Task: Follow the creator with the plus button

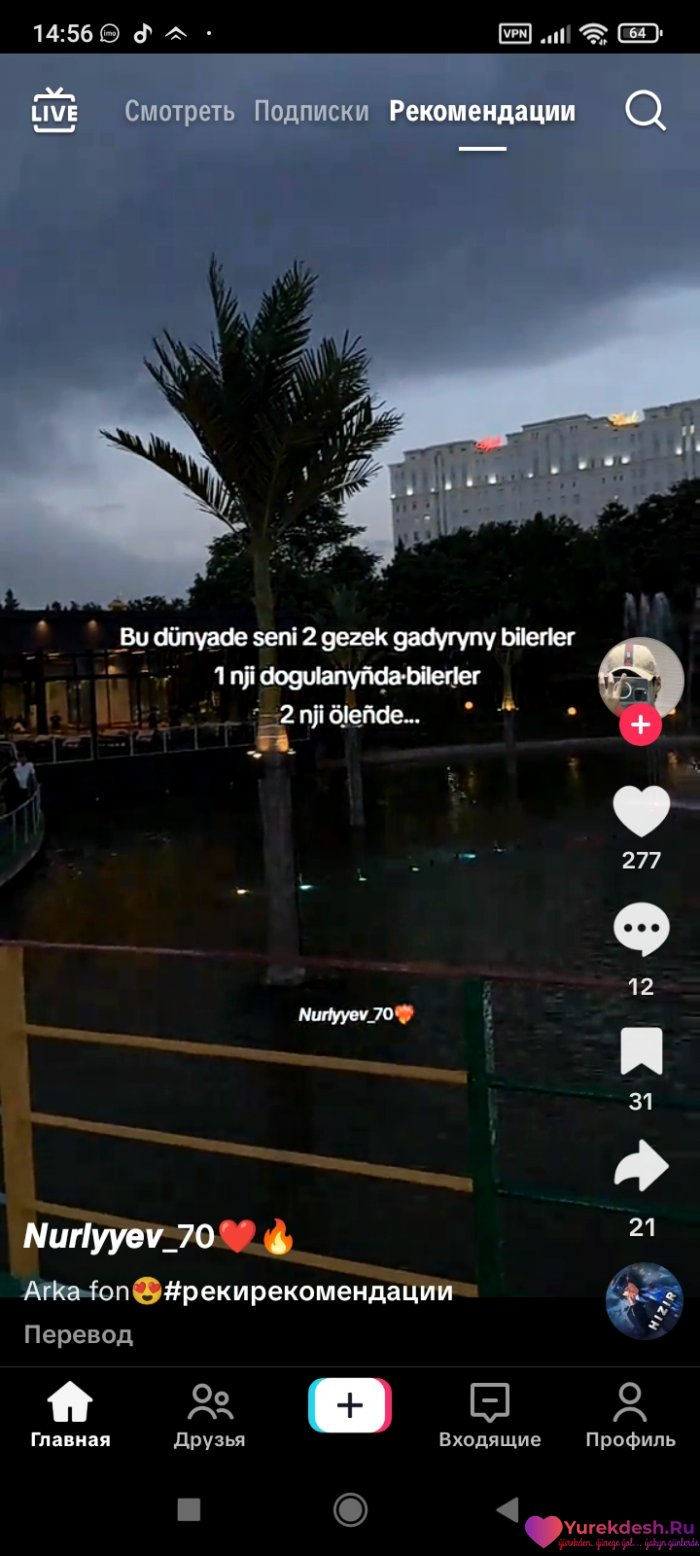Action: tap(640, 725)
